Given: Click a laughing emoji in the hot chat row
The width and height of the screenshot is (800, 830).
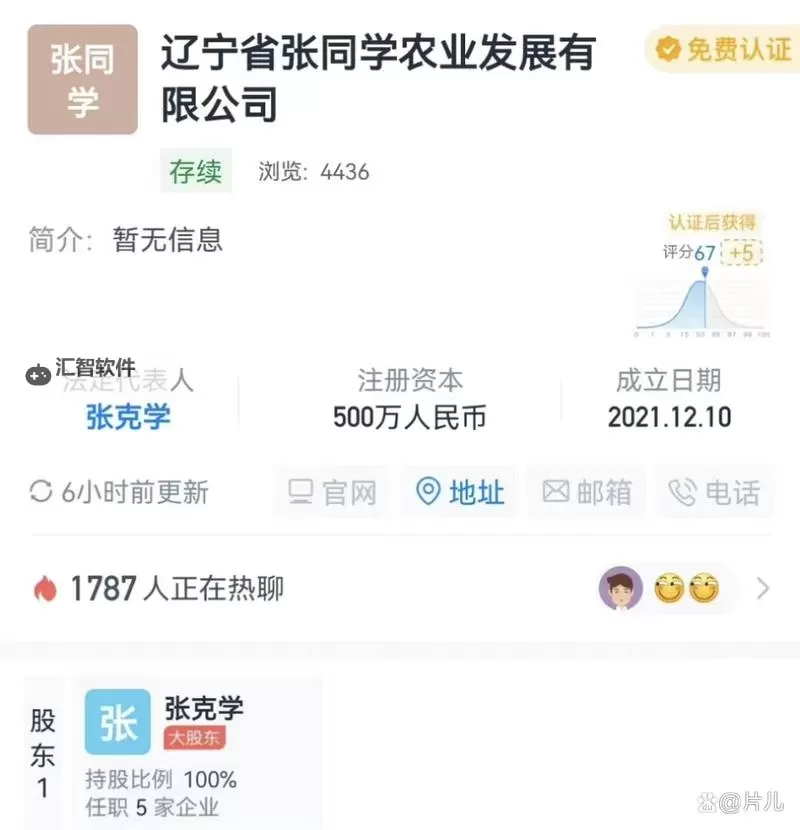Looking at the screenshot, I should 668,589.
